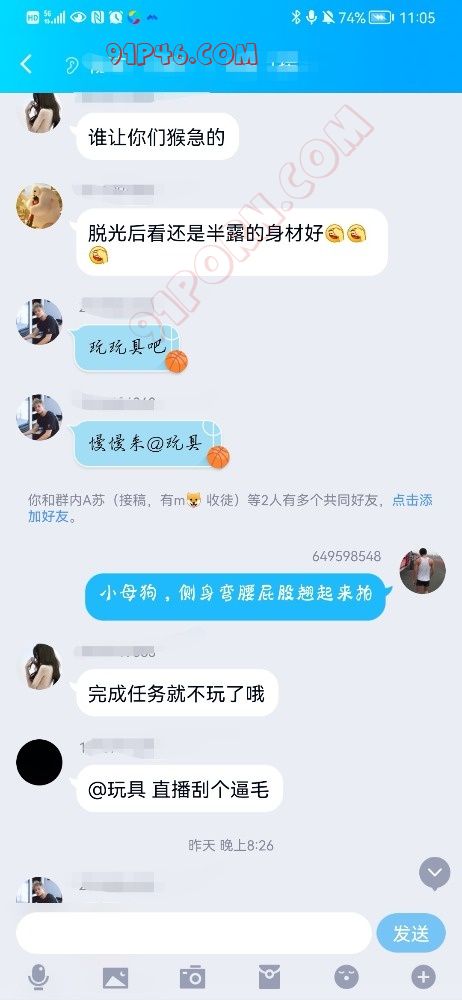Jump to latest messages with down chevron
The image size is (462, 1000).
pyautogui.click(x=435, y=873)
